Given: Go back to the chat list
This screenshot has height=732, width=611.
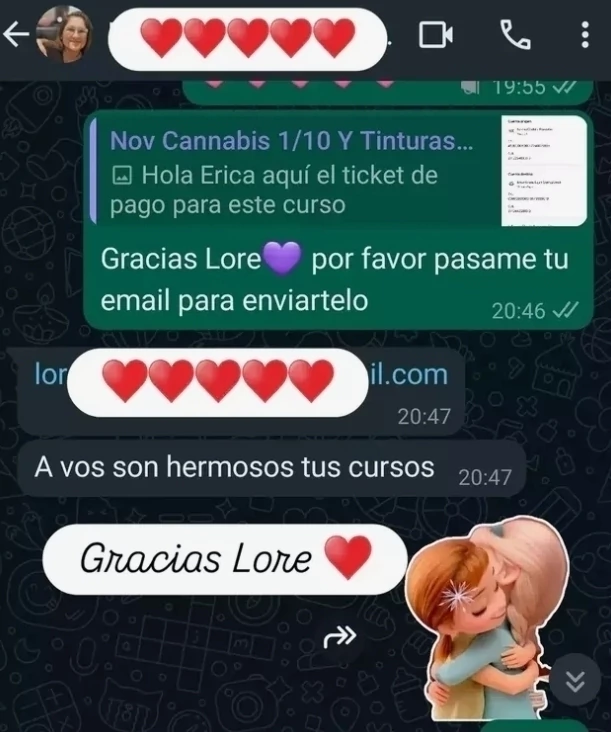Looking at the screenshot, I should pos(16,35).
